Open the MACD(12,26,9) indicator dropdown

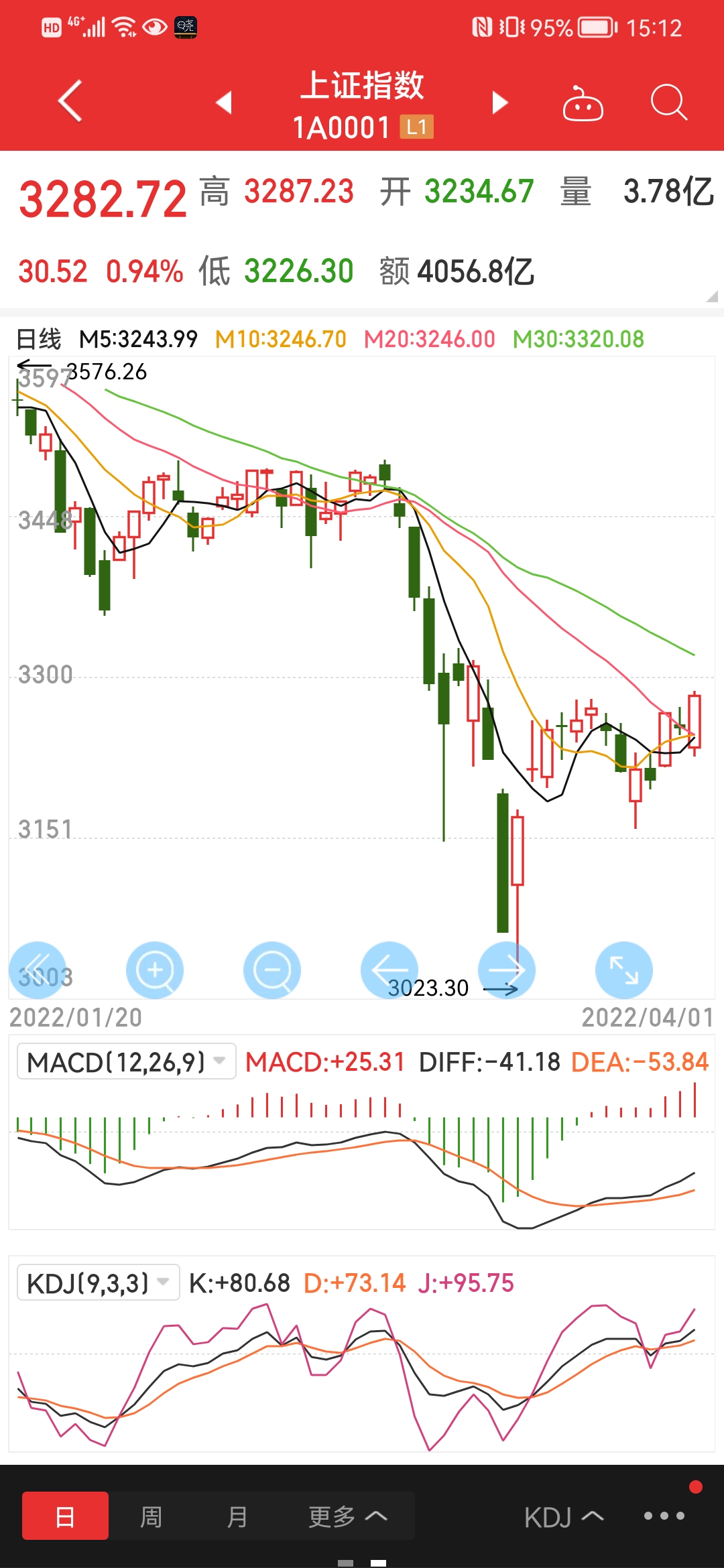coord(127,1061)
